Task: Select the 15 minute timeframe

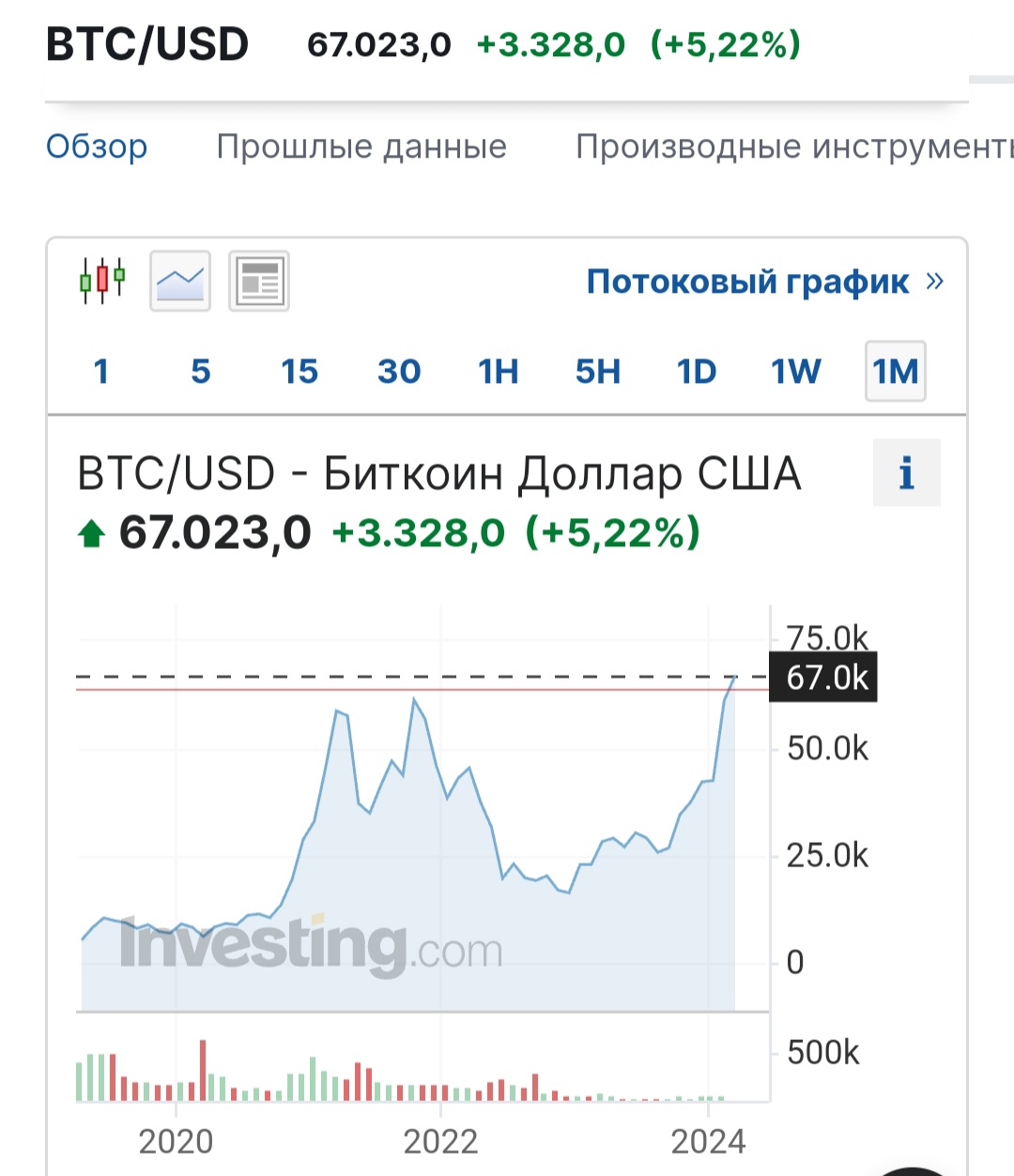Action: click(x=300, y=372)
